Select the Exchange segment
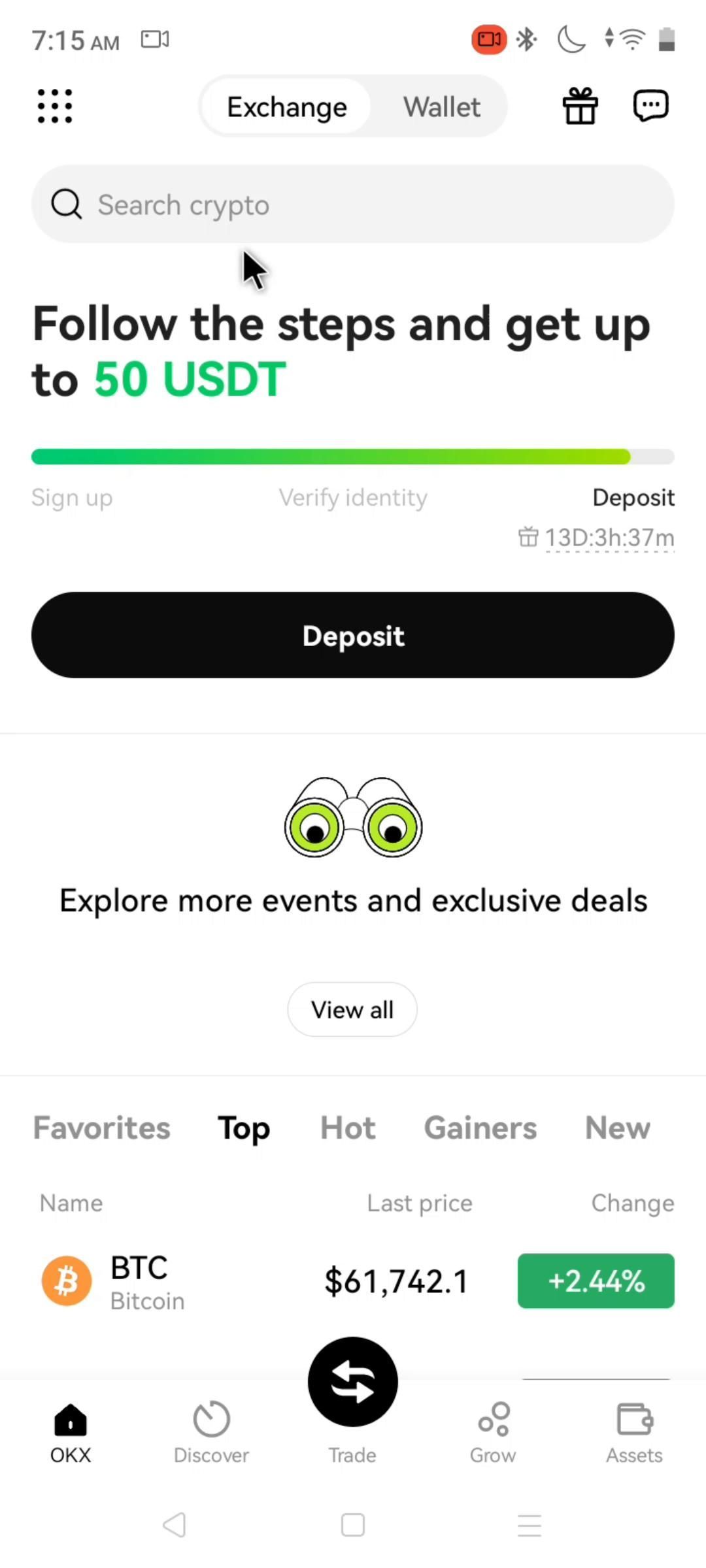Image resolution: width=706 pixels, height=1568 pixels. [287, 107]
